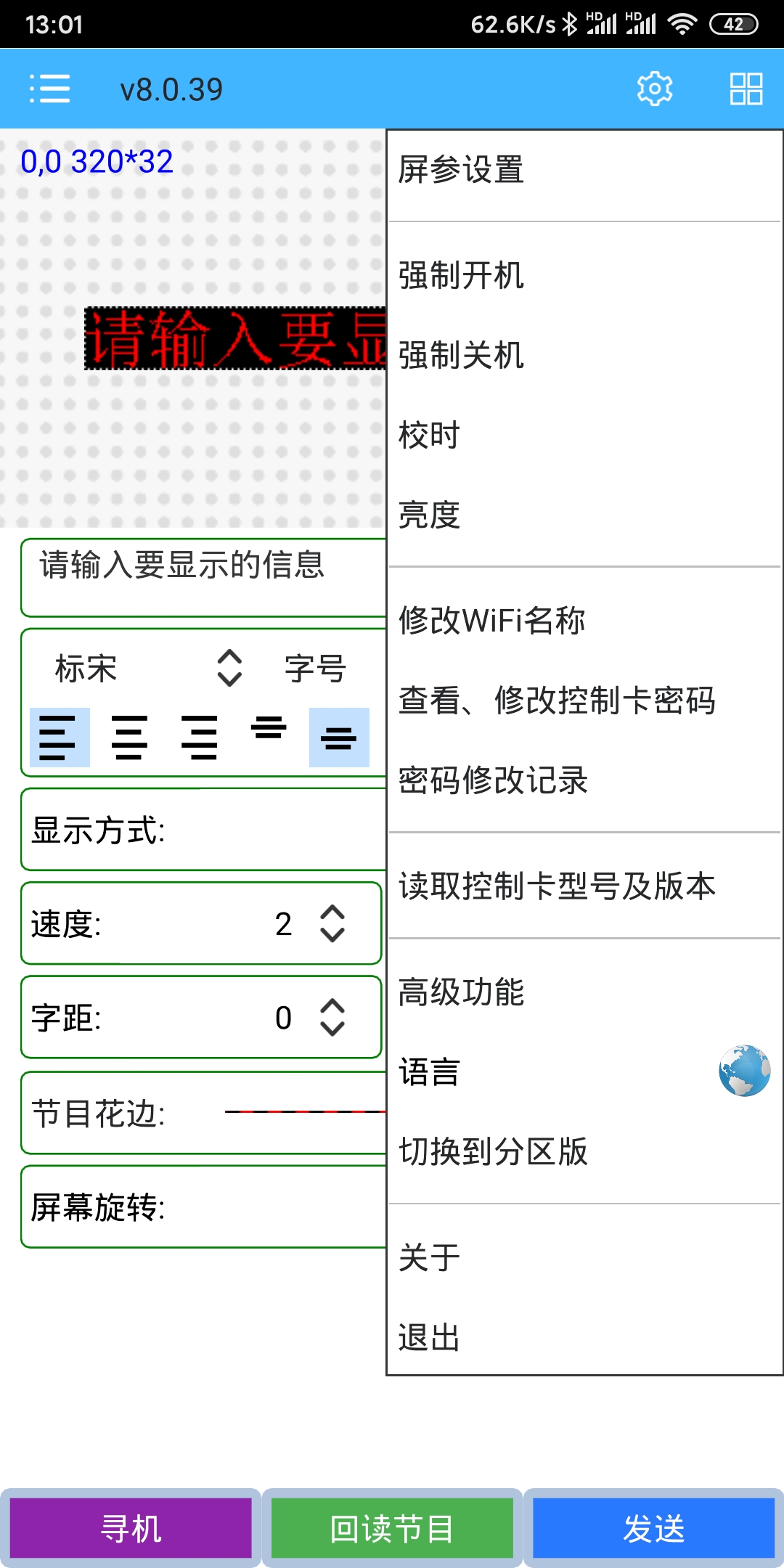This screenshot has height=1568, width=784.
Task: Select 强制关机 option
Action: pos(584,356)
